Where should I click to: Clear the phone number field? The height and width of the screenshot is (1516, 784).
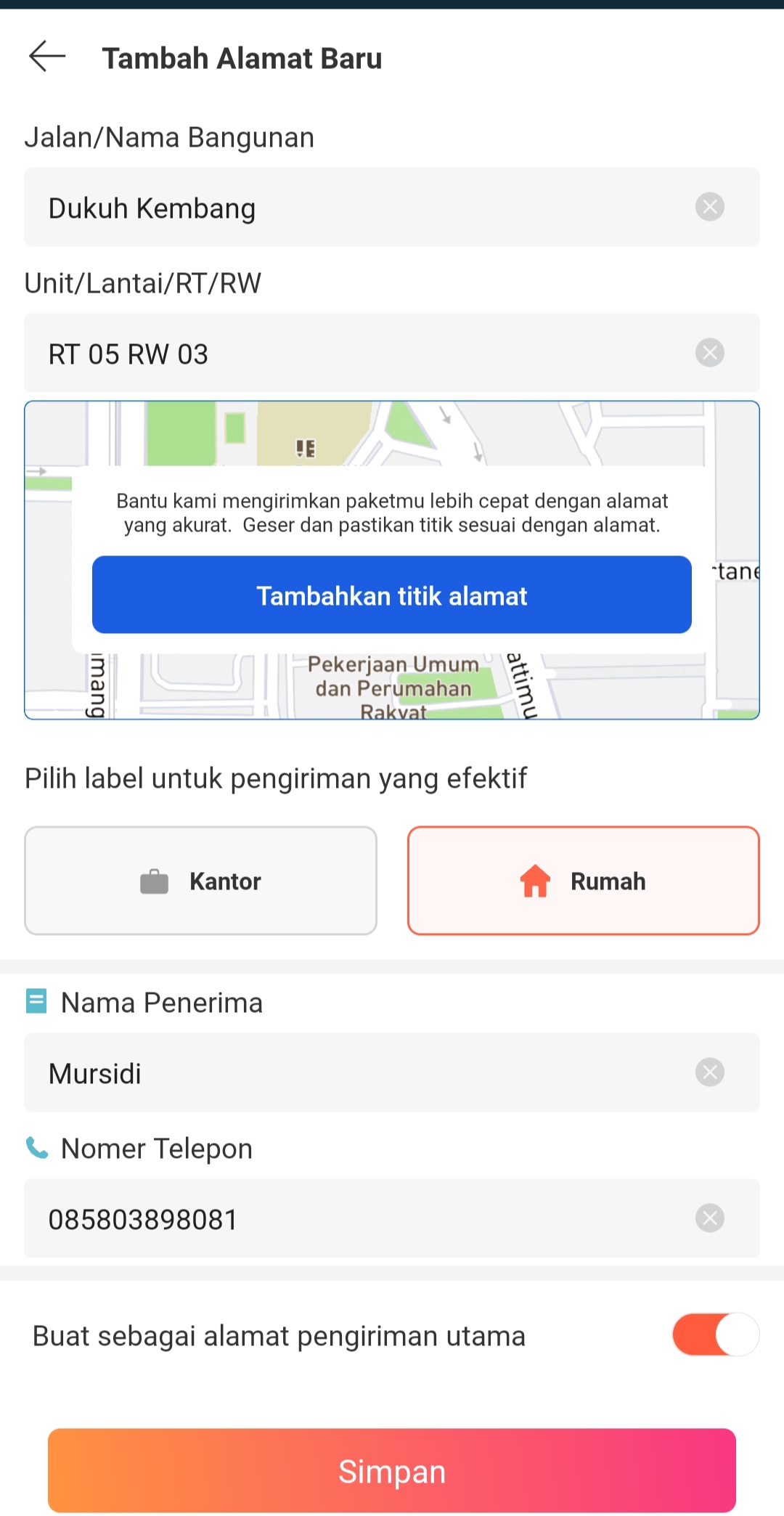pyautogui.click(x=709, y=1218)
